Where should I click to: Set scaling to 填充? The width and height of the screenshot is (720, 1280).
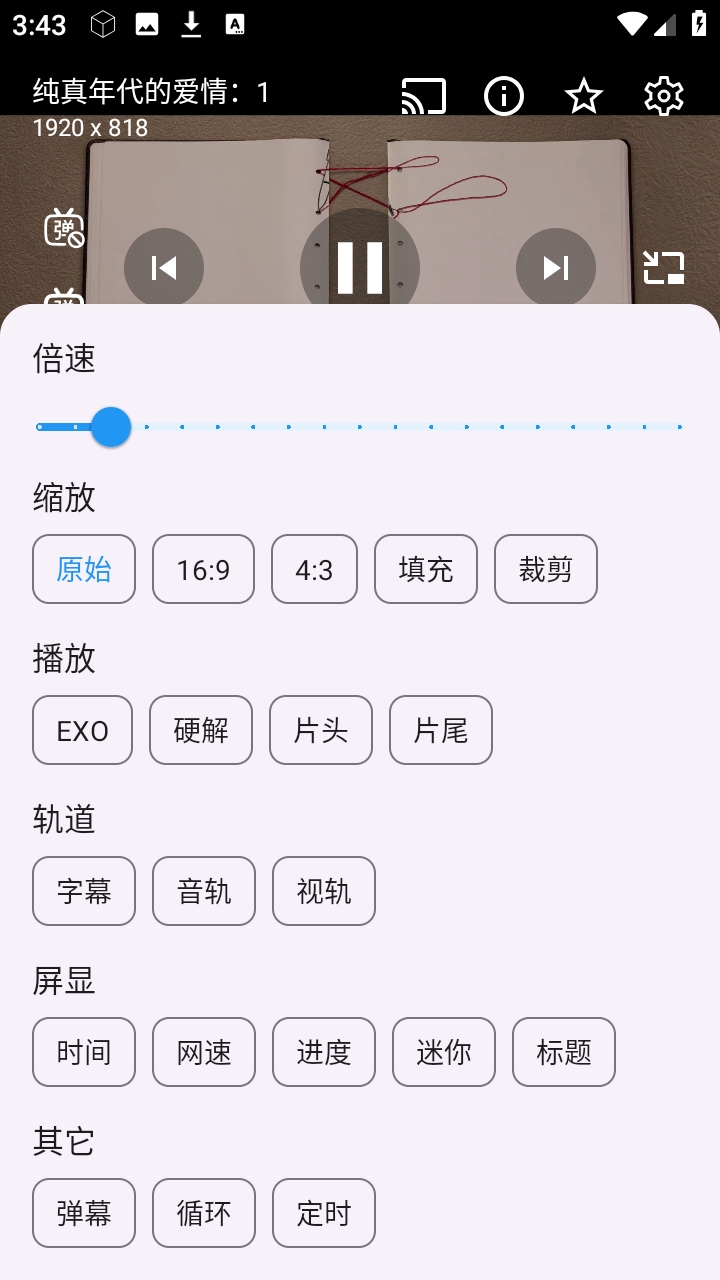[x=426, y=569]
